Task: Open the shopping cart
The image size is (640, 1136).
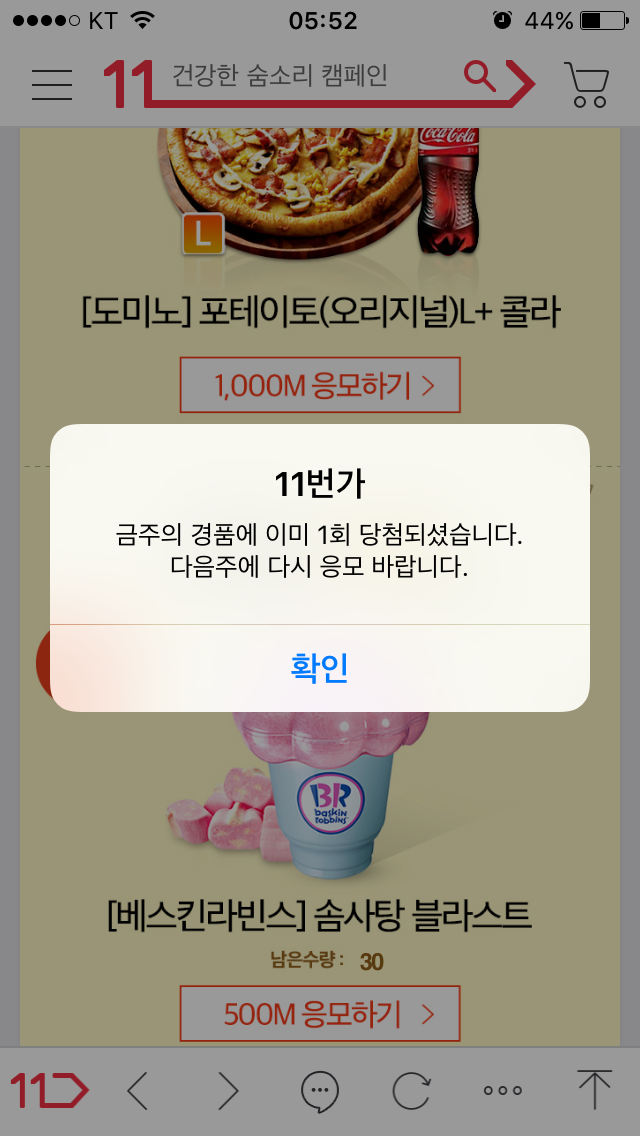Action: (x=586, y=85)
